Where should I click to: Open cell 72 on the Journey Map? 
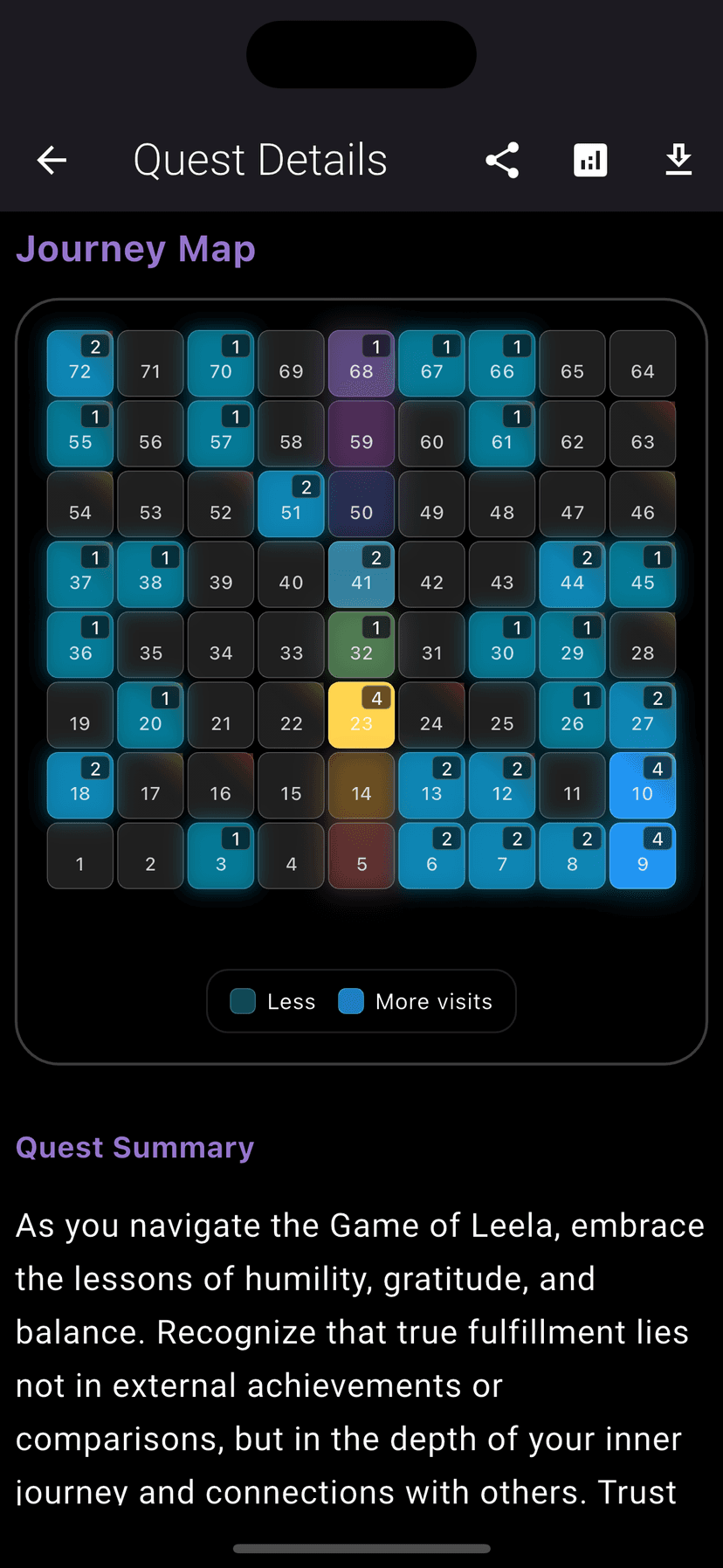tap(80, 363)
